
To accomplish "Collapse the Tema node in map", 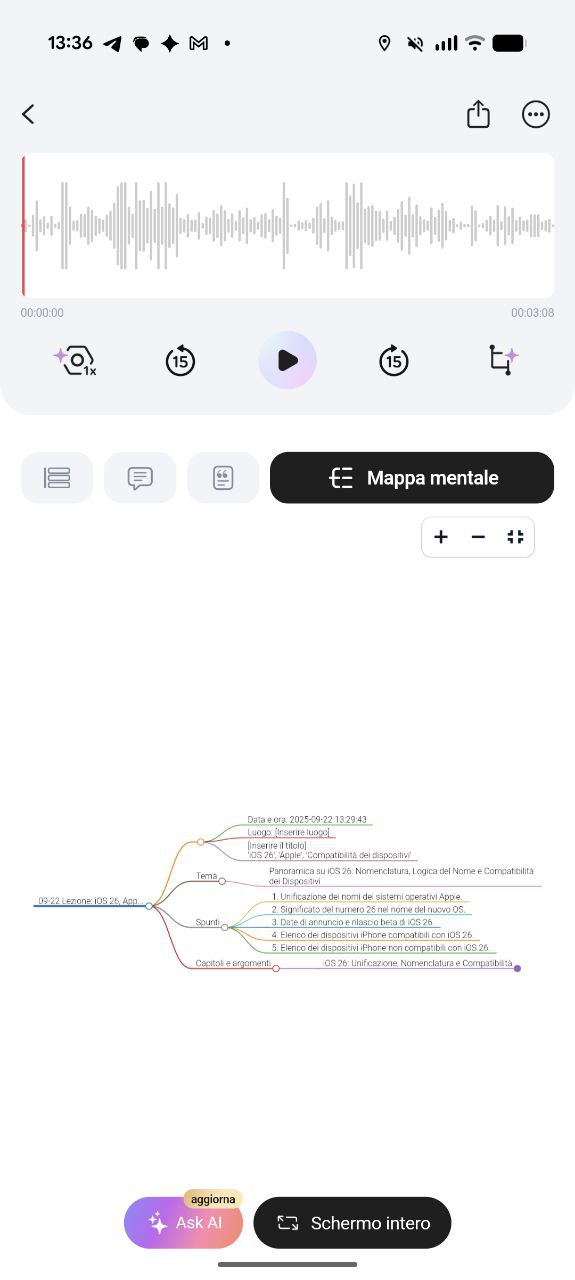I will 222,881.
